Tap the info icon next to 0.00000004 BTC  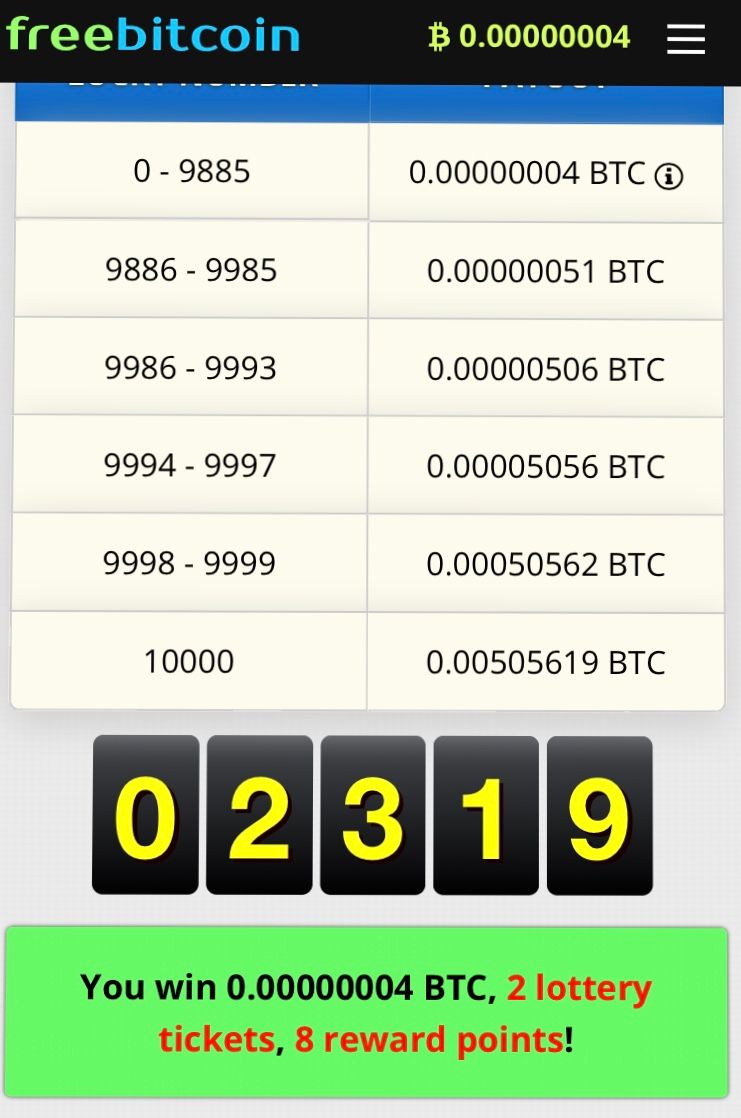[x=670, y=175]
